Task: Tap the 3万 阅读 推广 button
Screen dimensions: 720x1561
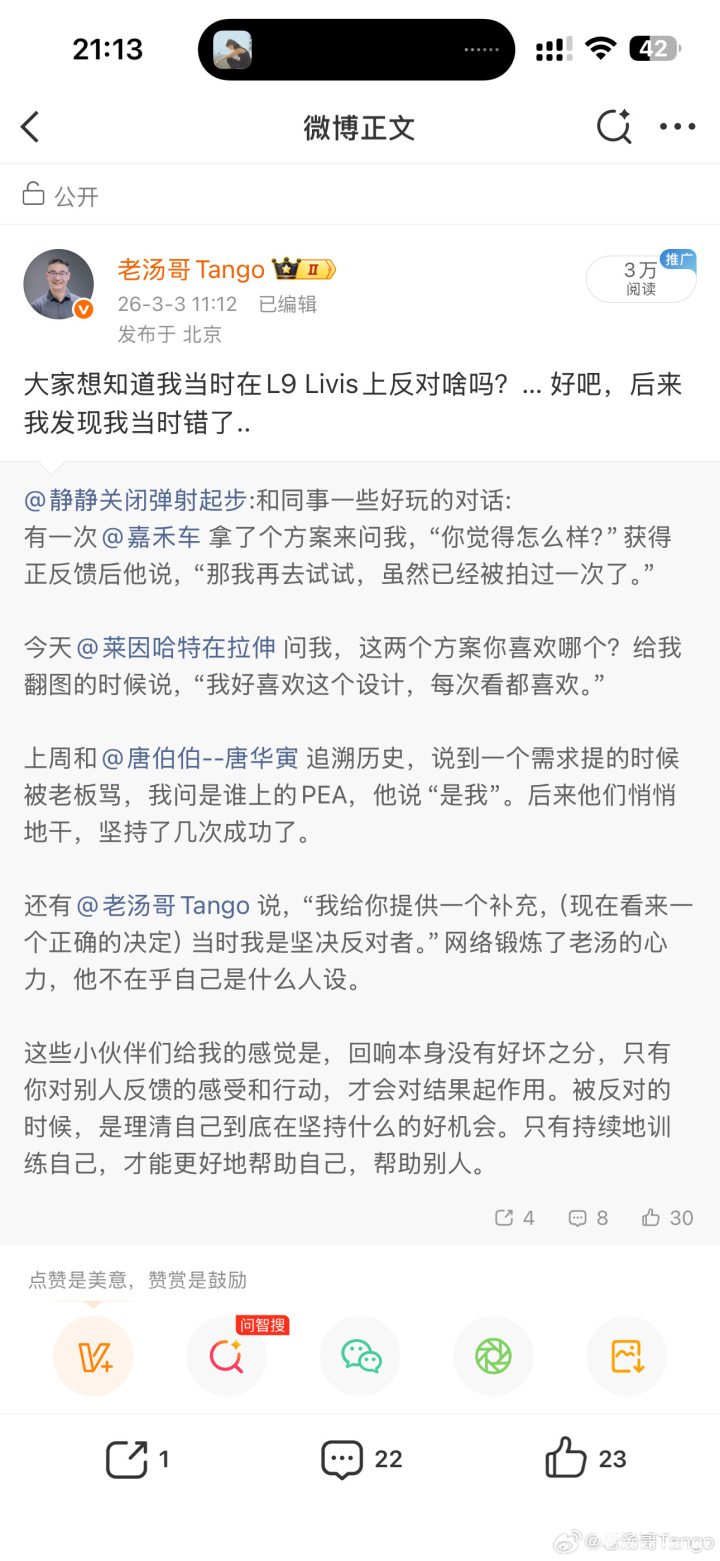Action: pos(641,278)
